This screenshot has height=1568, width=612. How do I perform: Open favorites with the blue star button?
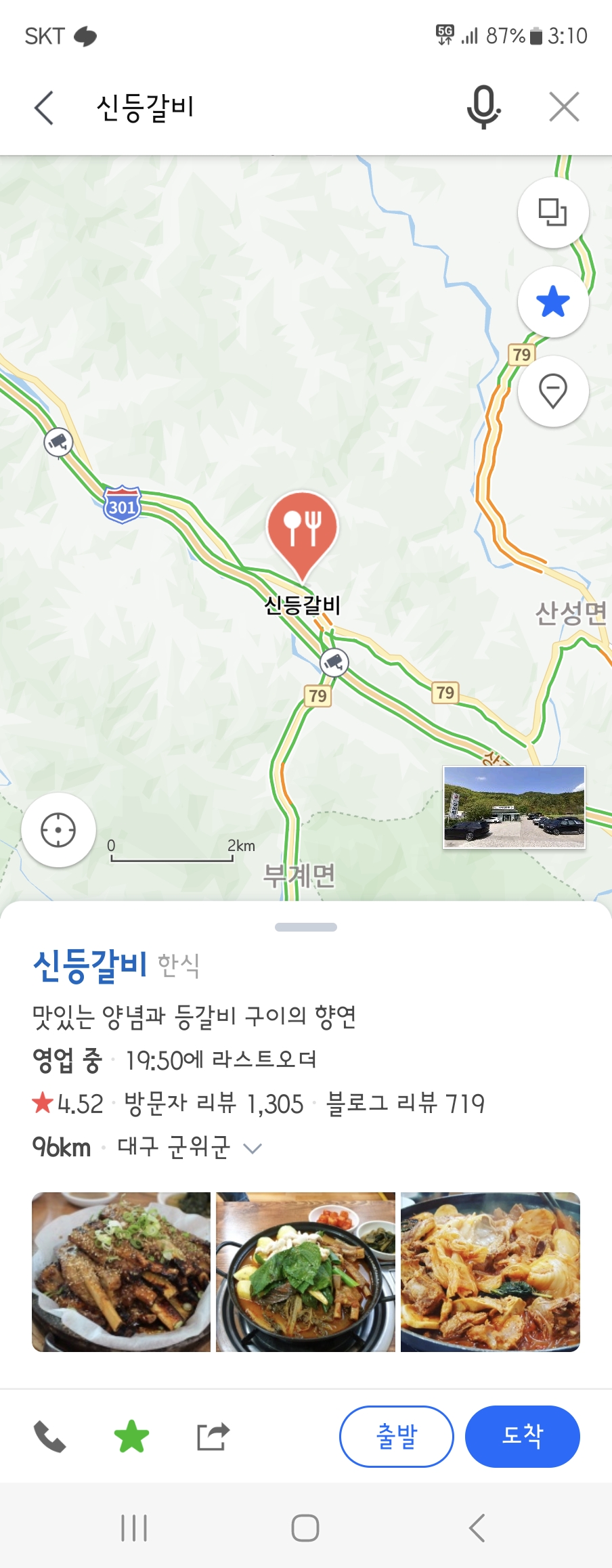[552, 302]
